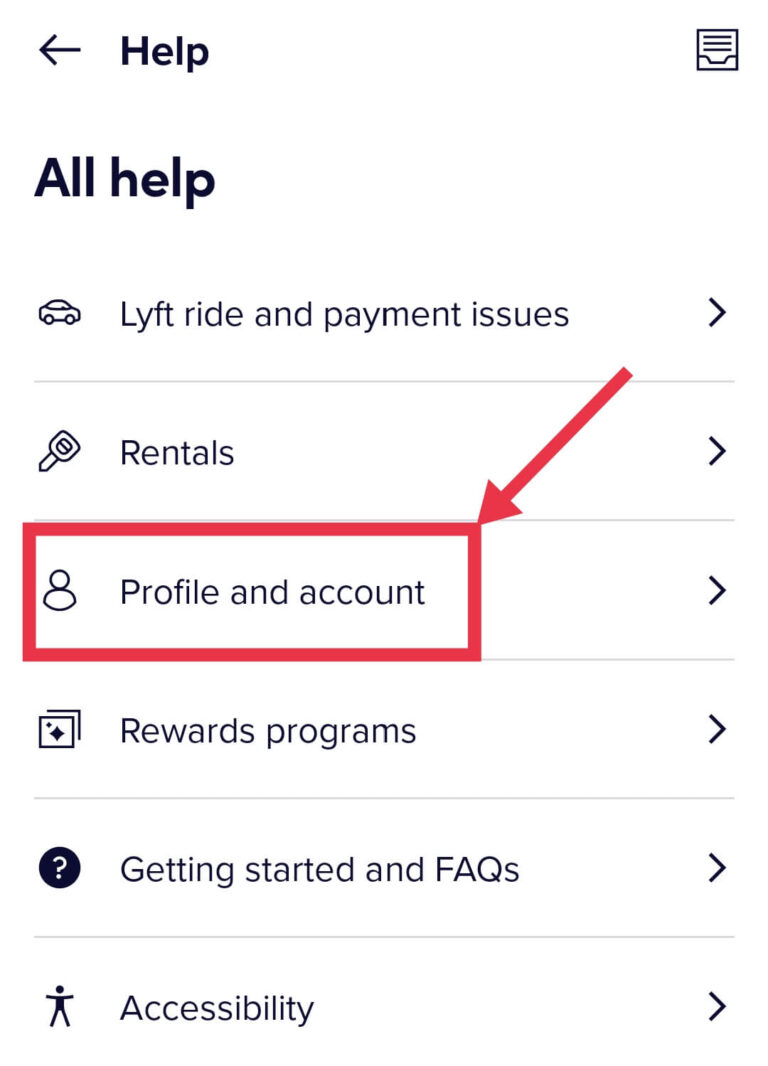This screenshot has width=768, height=1066.
Task: Click the accessibility person icon
Action: (x=60, y=1008)
